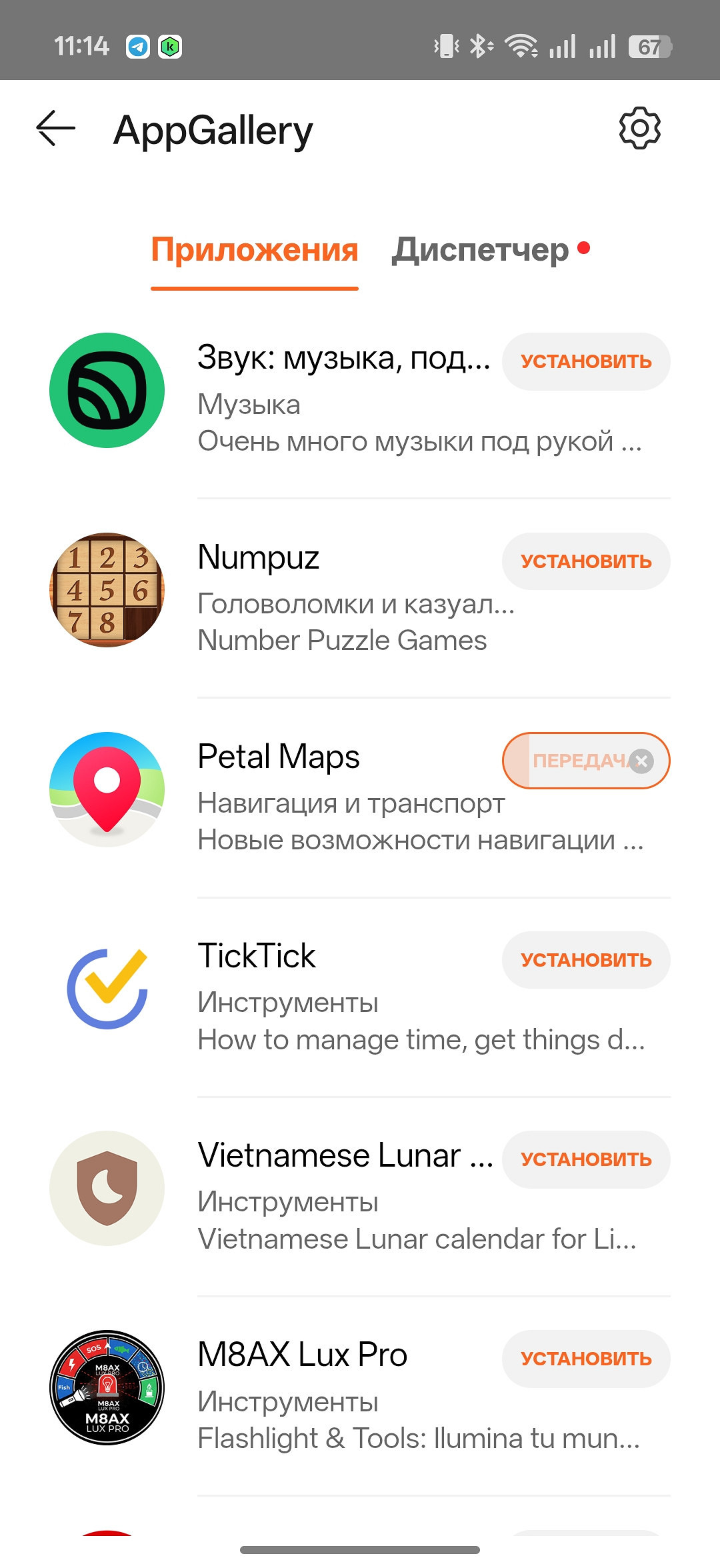The height and width of the screenshot is (1568, 720).
Task: Switch to the Диспетчер tab
Action: click(x=481, y=251)
